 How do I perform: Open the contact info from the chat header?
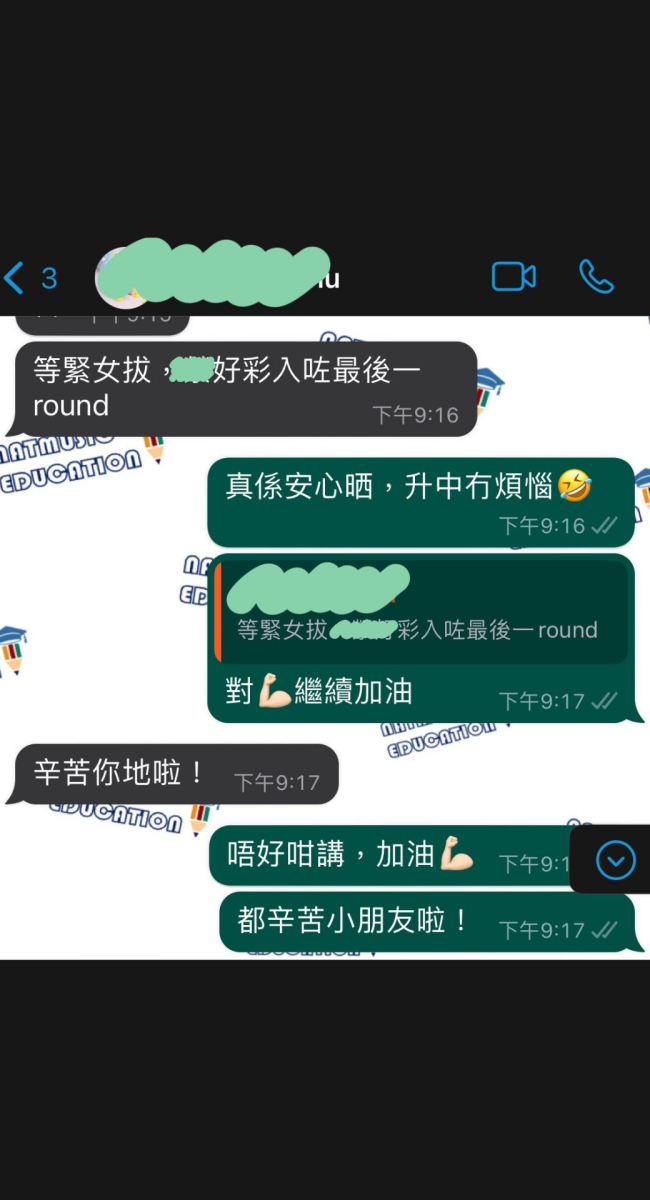230,275
